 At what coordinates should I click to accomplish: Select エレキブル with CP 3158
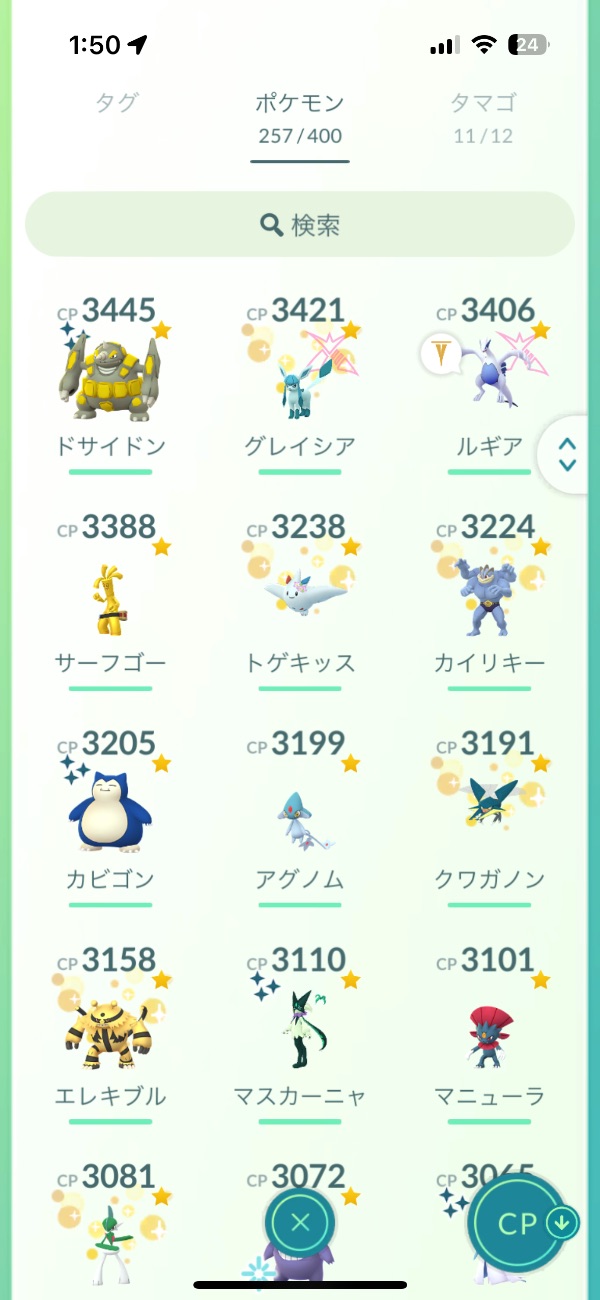110,1030
